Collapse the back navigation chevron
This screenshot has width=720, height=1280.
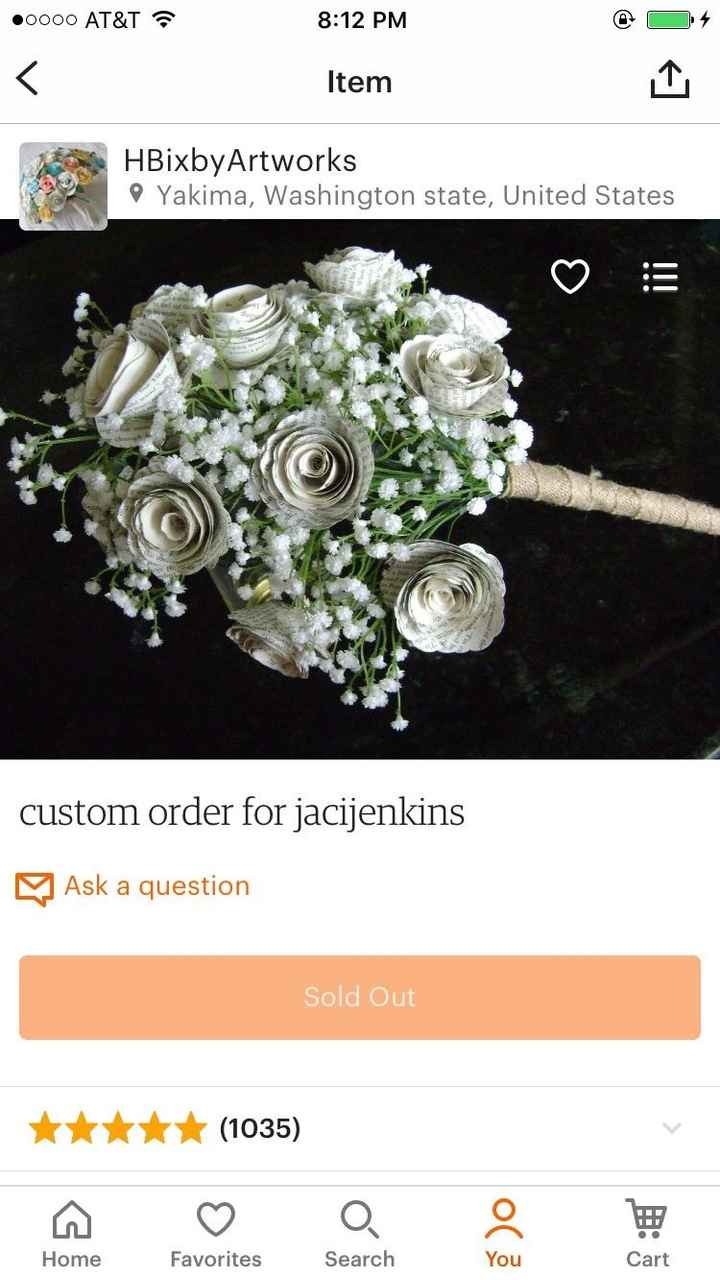(x=27, y=78)
